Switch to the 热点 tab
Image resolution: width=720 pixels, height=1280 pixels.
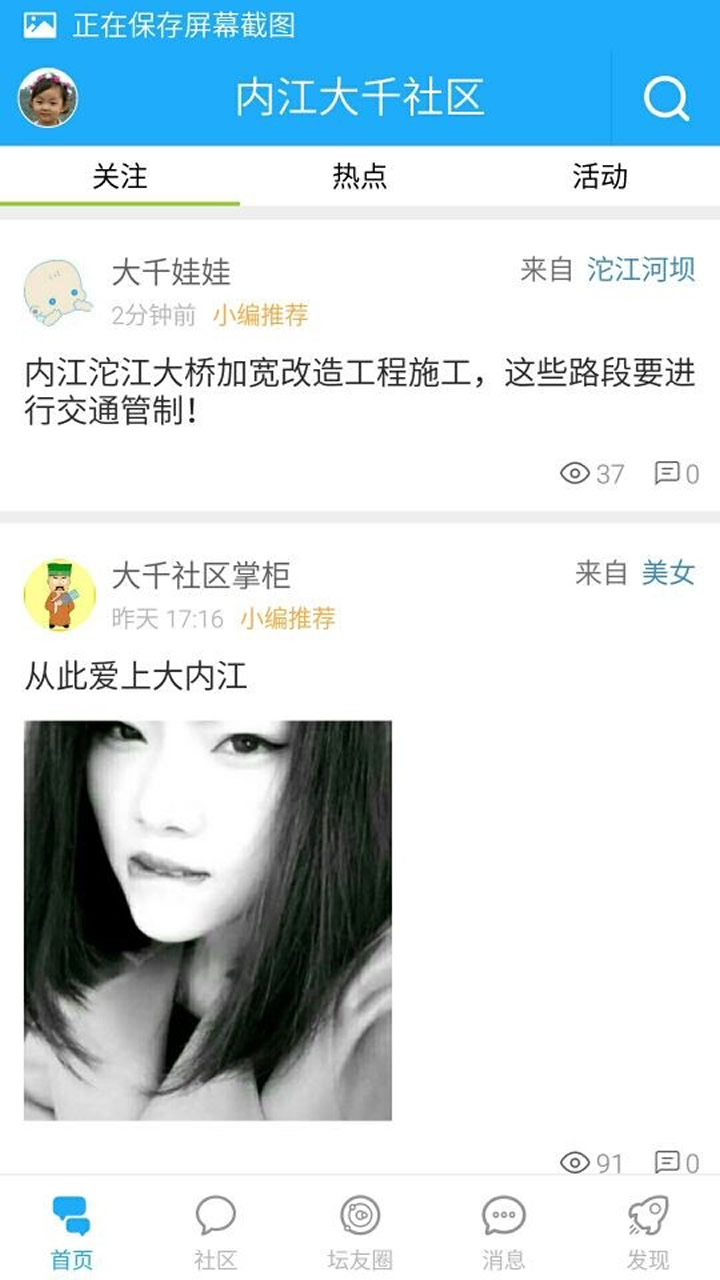(360, 177)
